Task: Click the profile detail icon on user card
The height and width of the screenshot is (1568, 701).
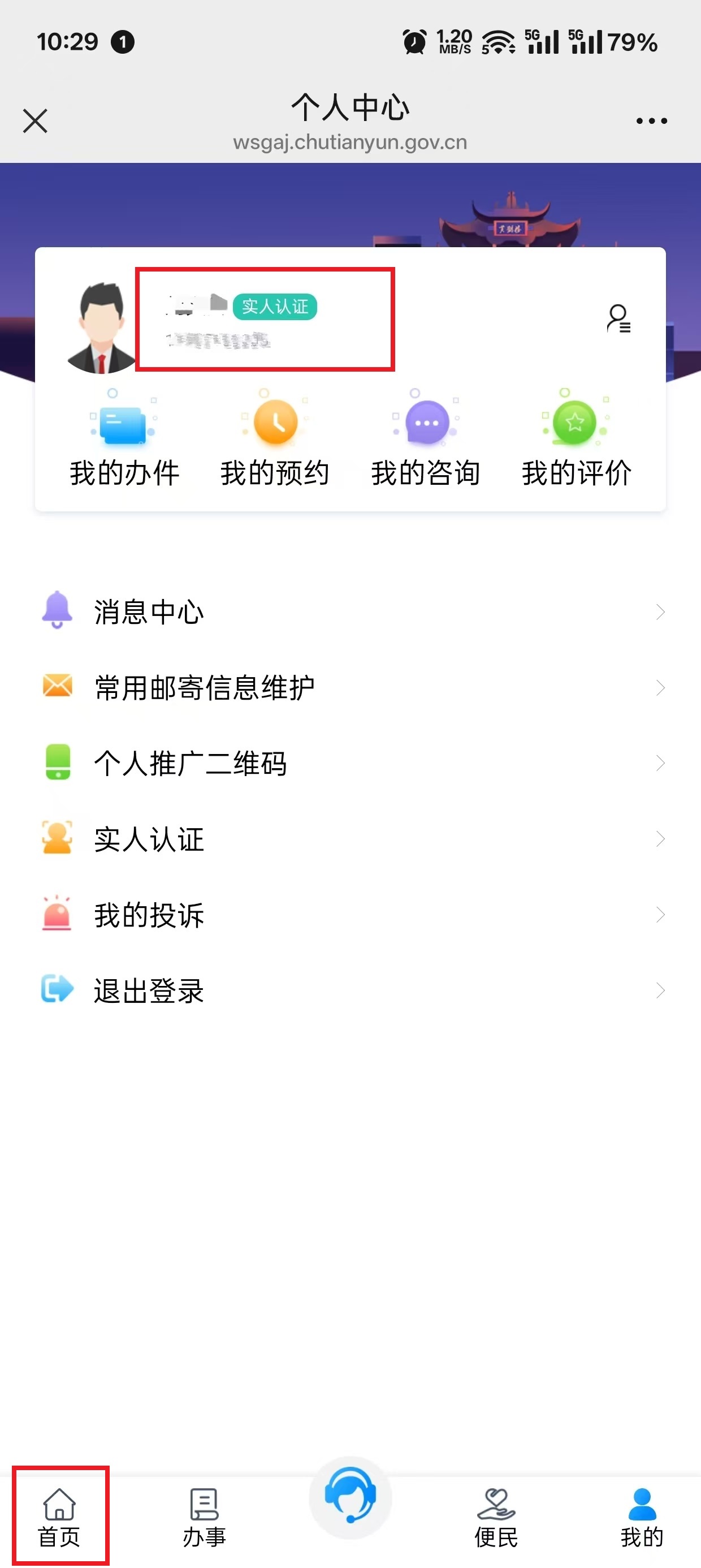Action: (x=618, y=319)
